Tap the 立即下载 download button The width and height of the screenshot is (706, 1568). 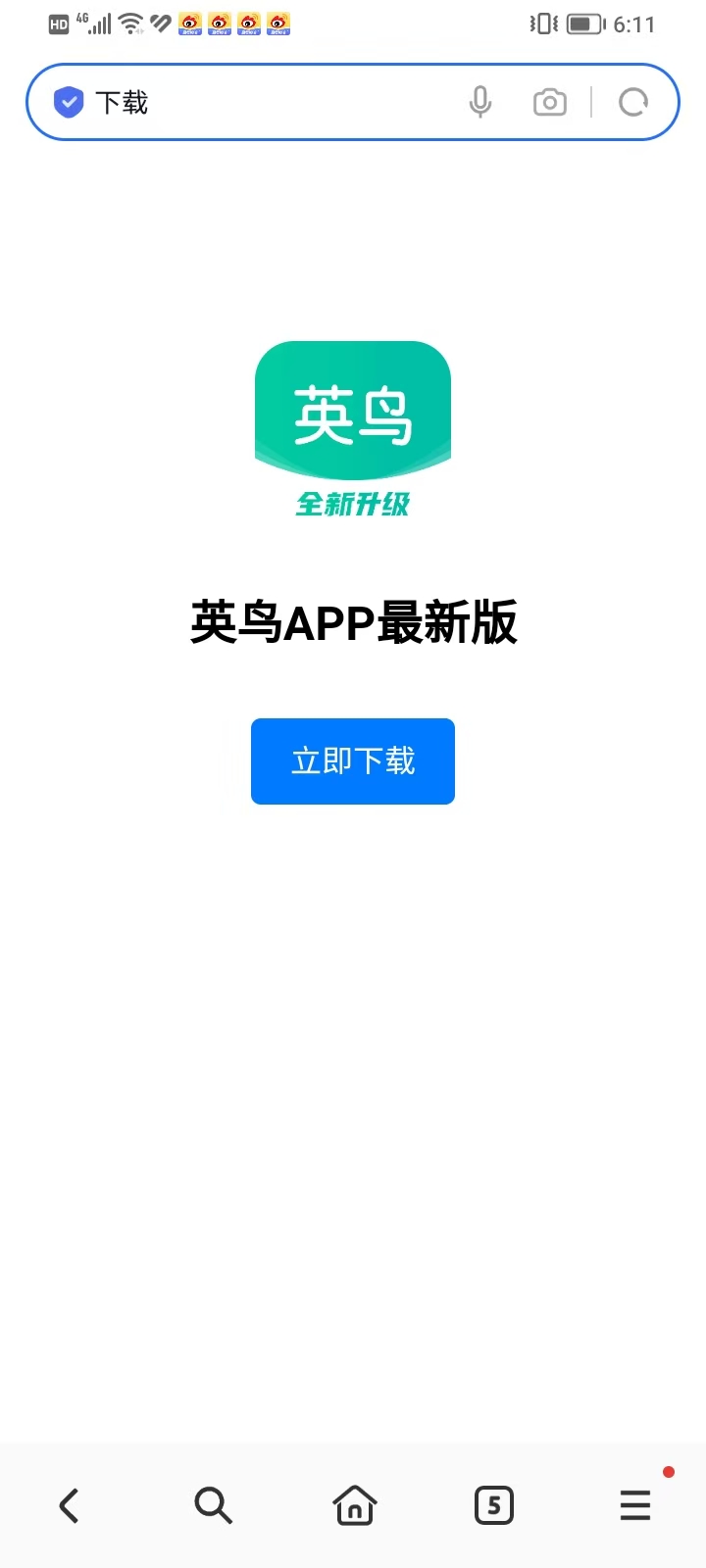[353, 761]
